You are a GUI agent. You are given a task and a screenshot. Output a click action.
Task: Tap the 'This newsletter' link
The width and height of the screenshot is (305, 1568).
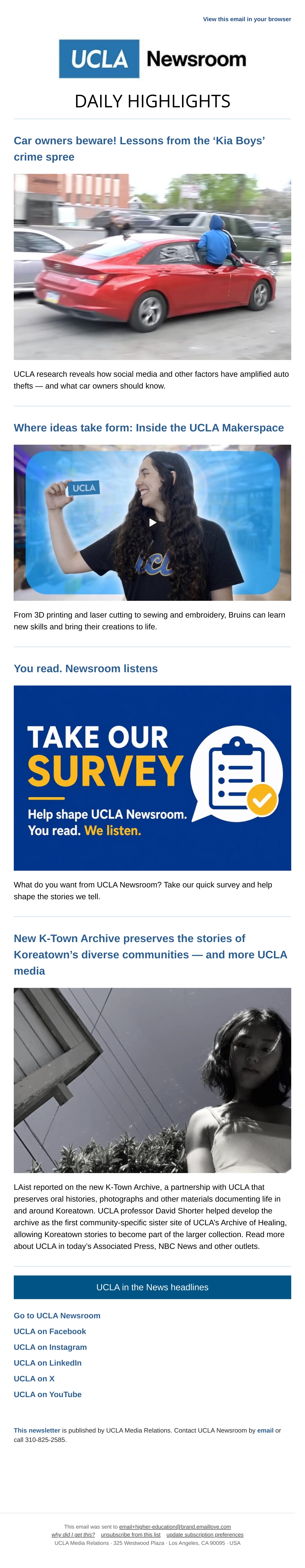pyautogui.click(x=37, y=1430)
